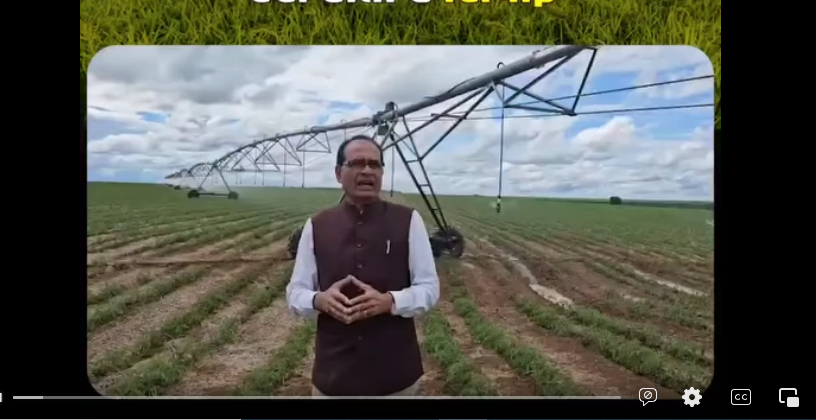Viewport: 816px width, 420px height.
Task: Tap the crossed-out bubble icon beside settings
Action: [x=647, y=397]
